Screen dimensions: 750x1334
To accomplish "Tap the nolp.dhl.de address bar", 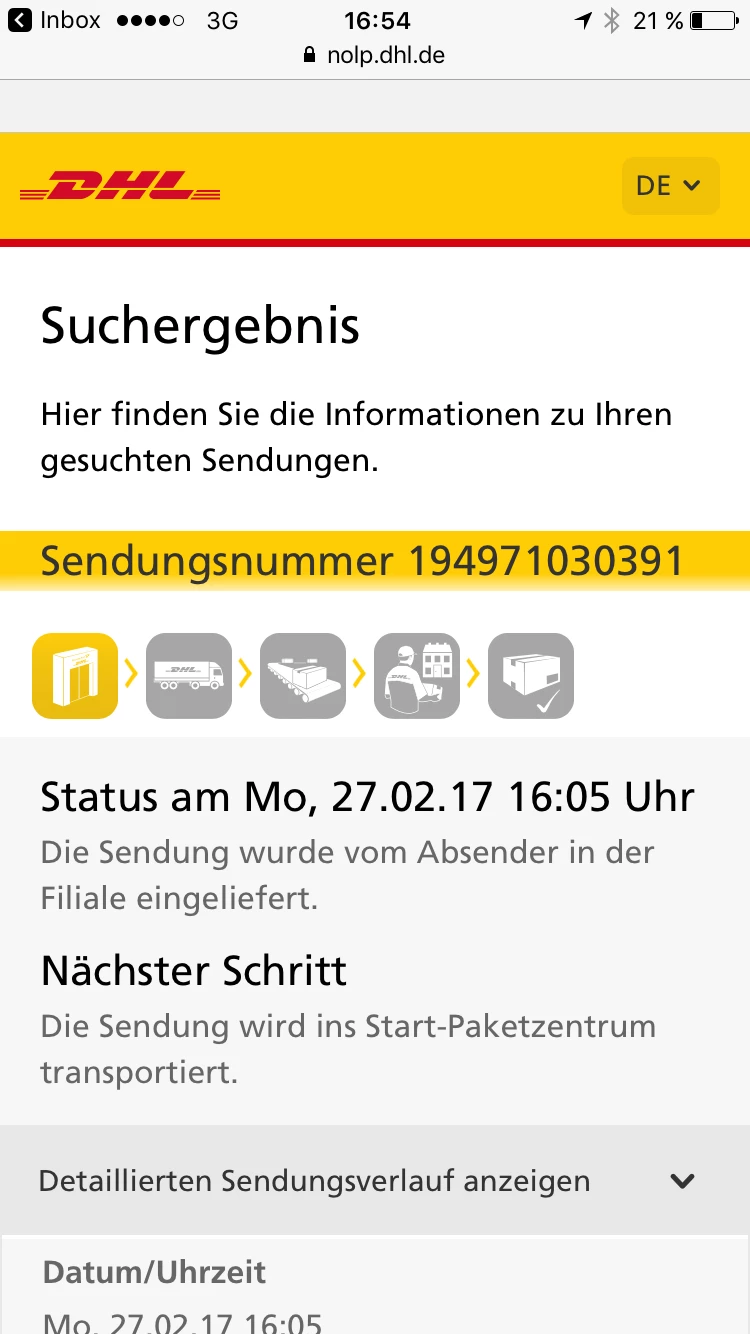I will (375, 55).
